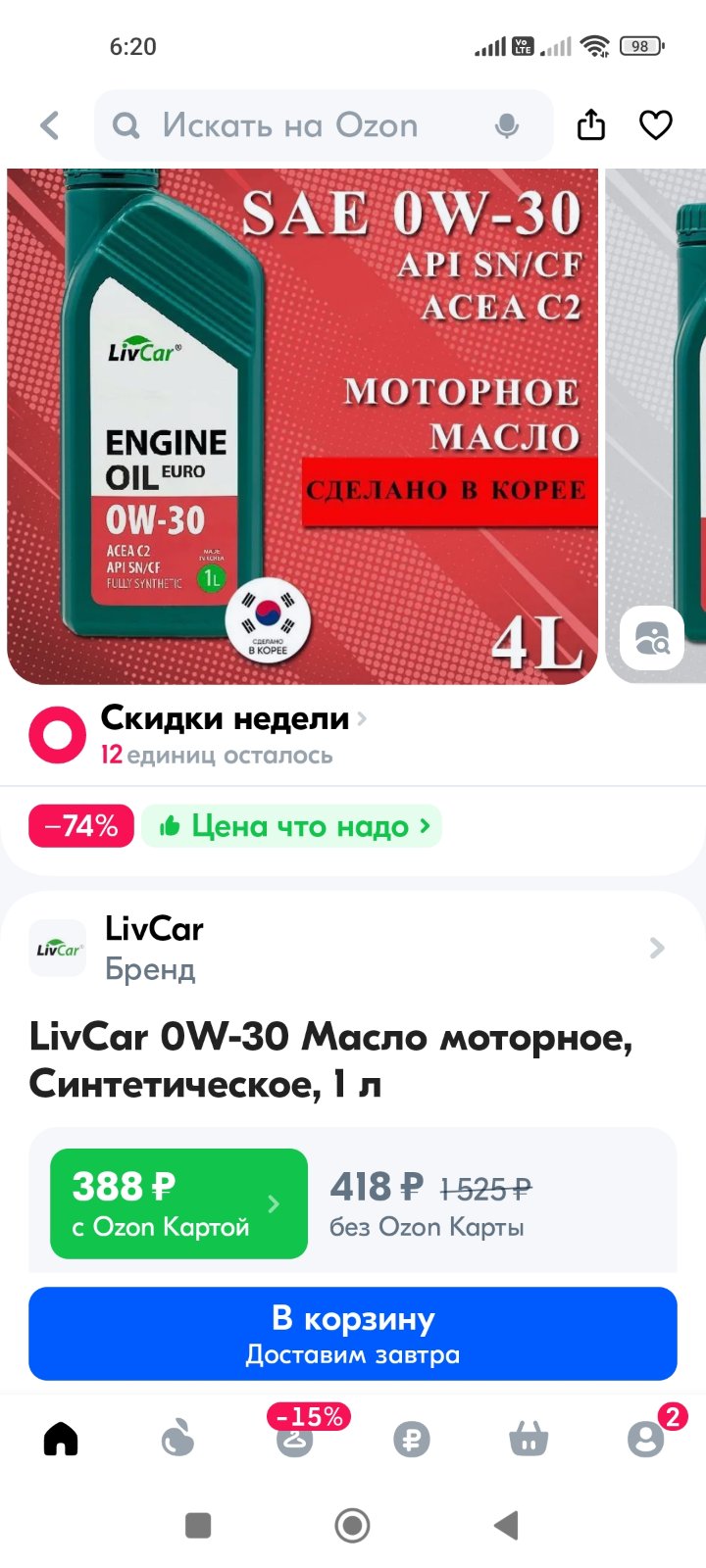Viewport: 706px width, 1568px height.
Task: Open the shopping cart tab
Action: point(529,1439)
